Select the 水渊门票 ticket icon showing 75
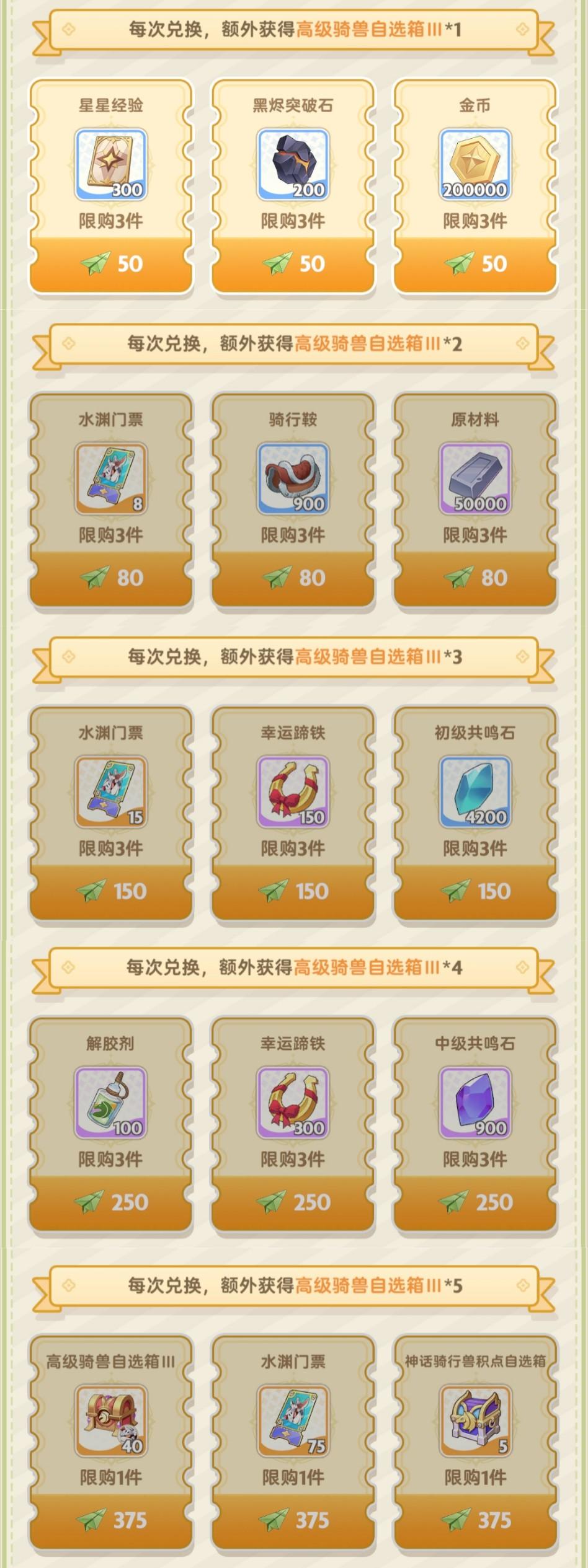 click(x=293, y=1419)
